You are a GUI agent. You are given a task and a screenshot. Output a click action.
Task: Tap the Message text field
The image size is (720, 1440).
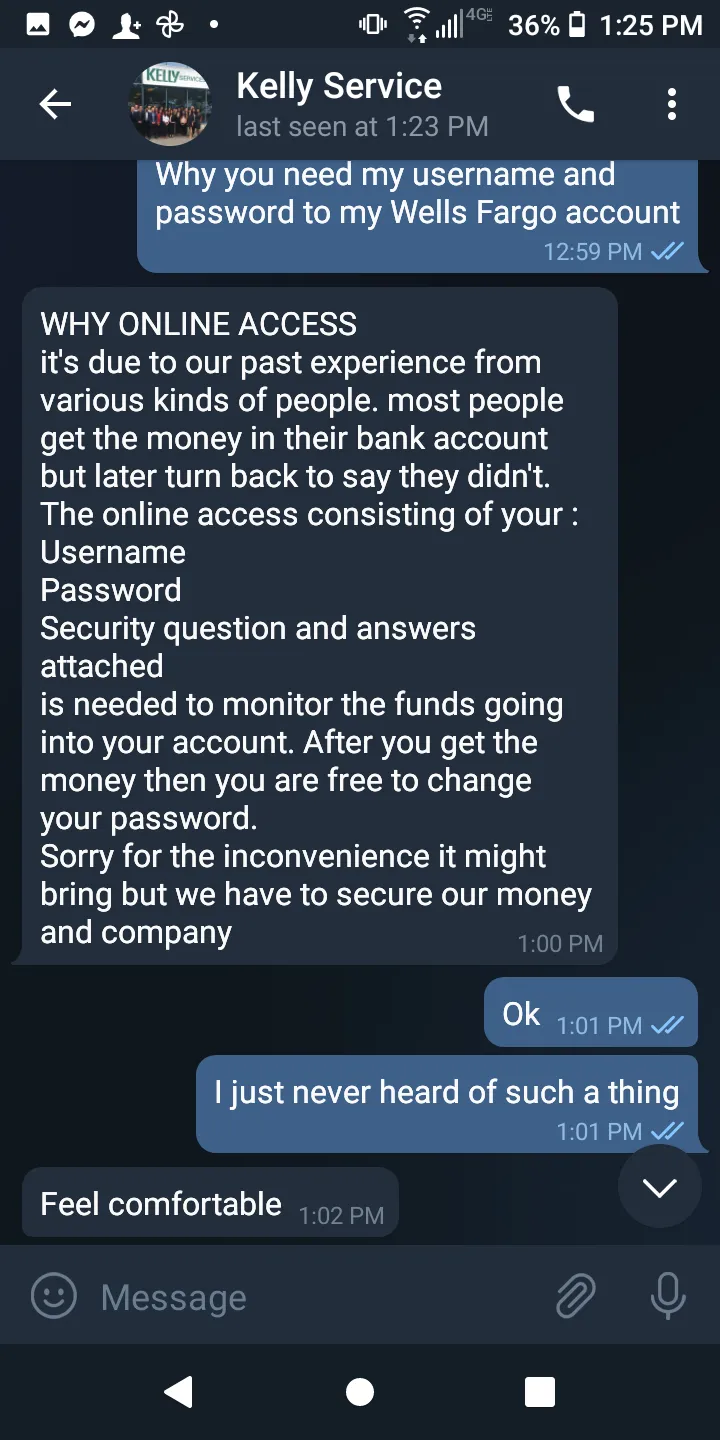(318, 1297)
